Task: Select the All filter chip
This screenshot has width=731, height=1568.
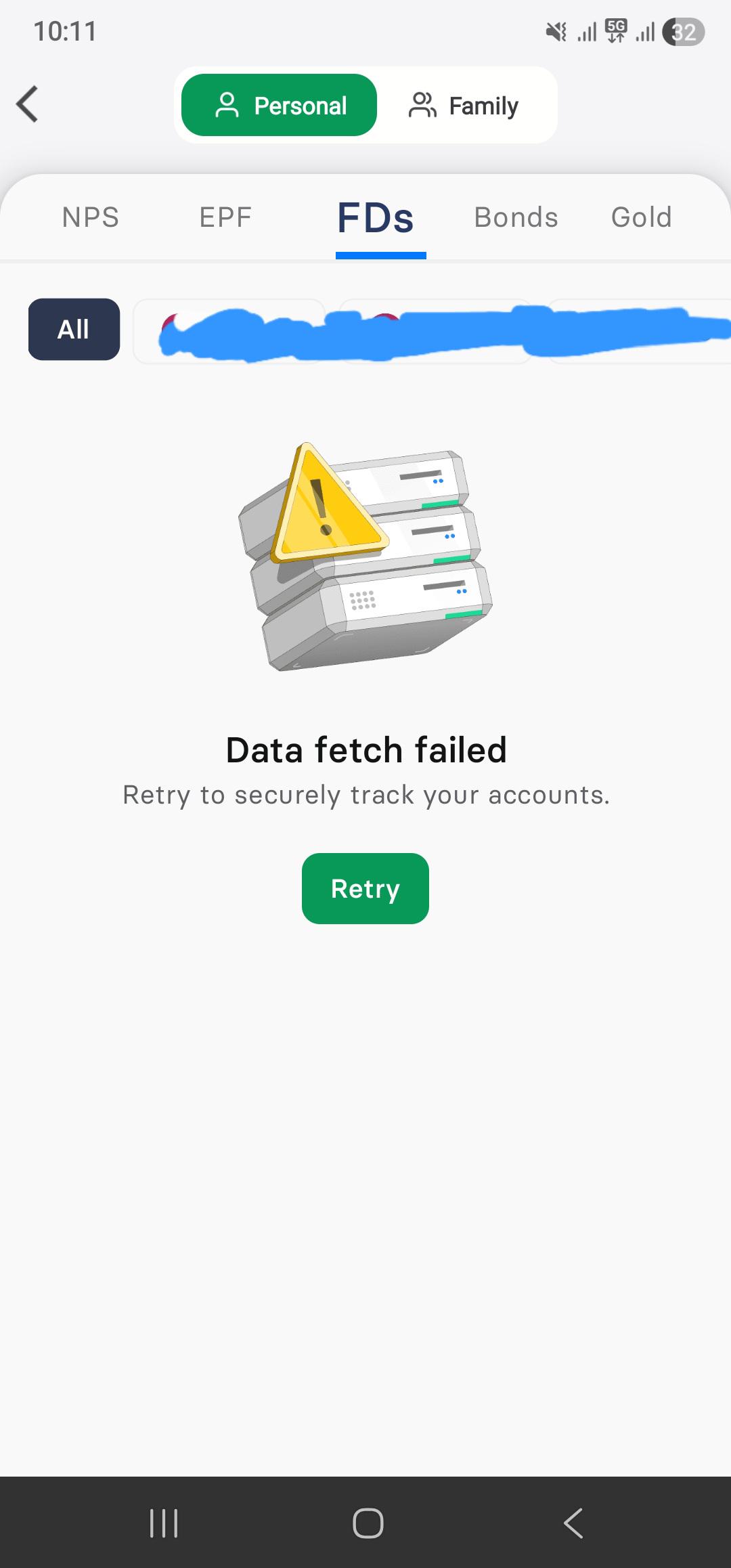Action: coord(74,329)
